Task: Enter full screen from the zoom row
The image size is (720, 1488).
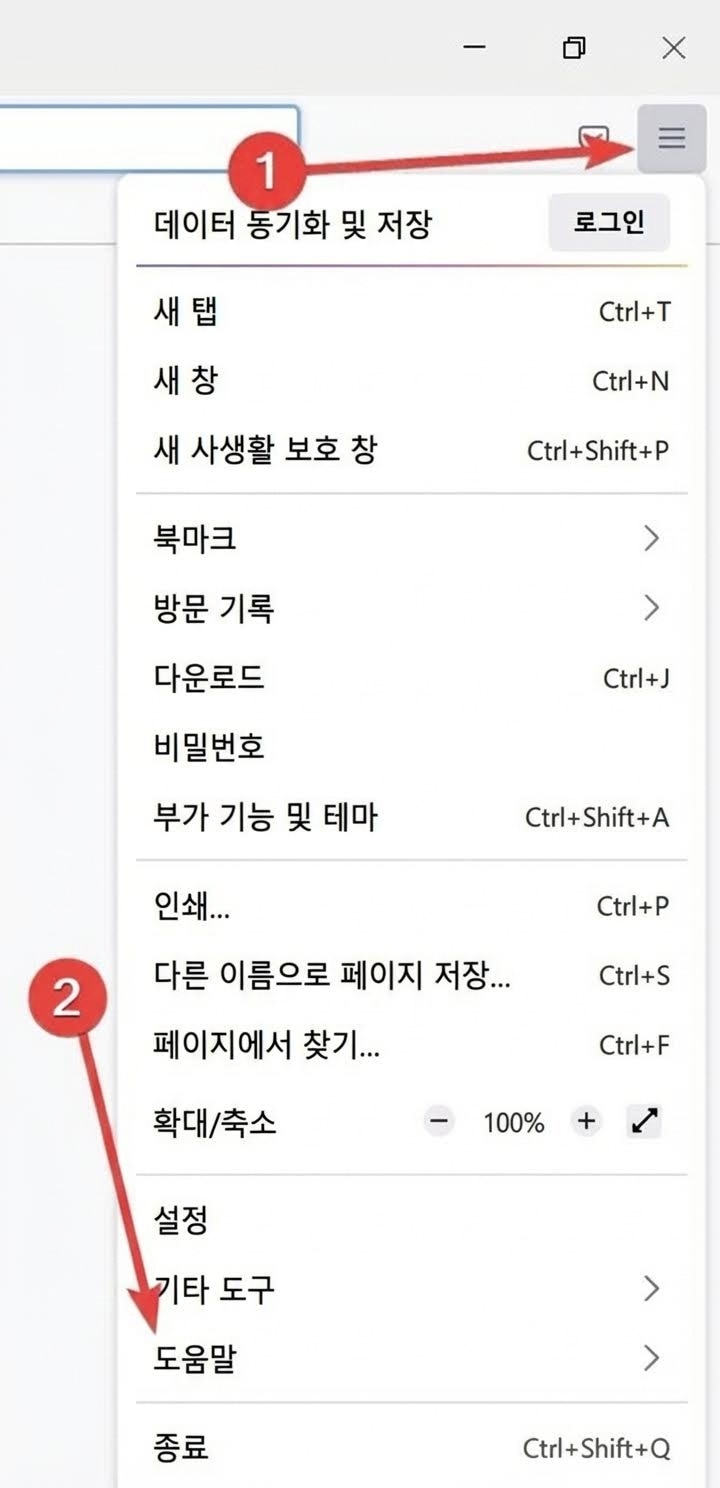Action: click(646, 1122)
